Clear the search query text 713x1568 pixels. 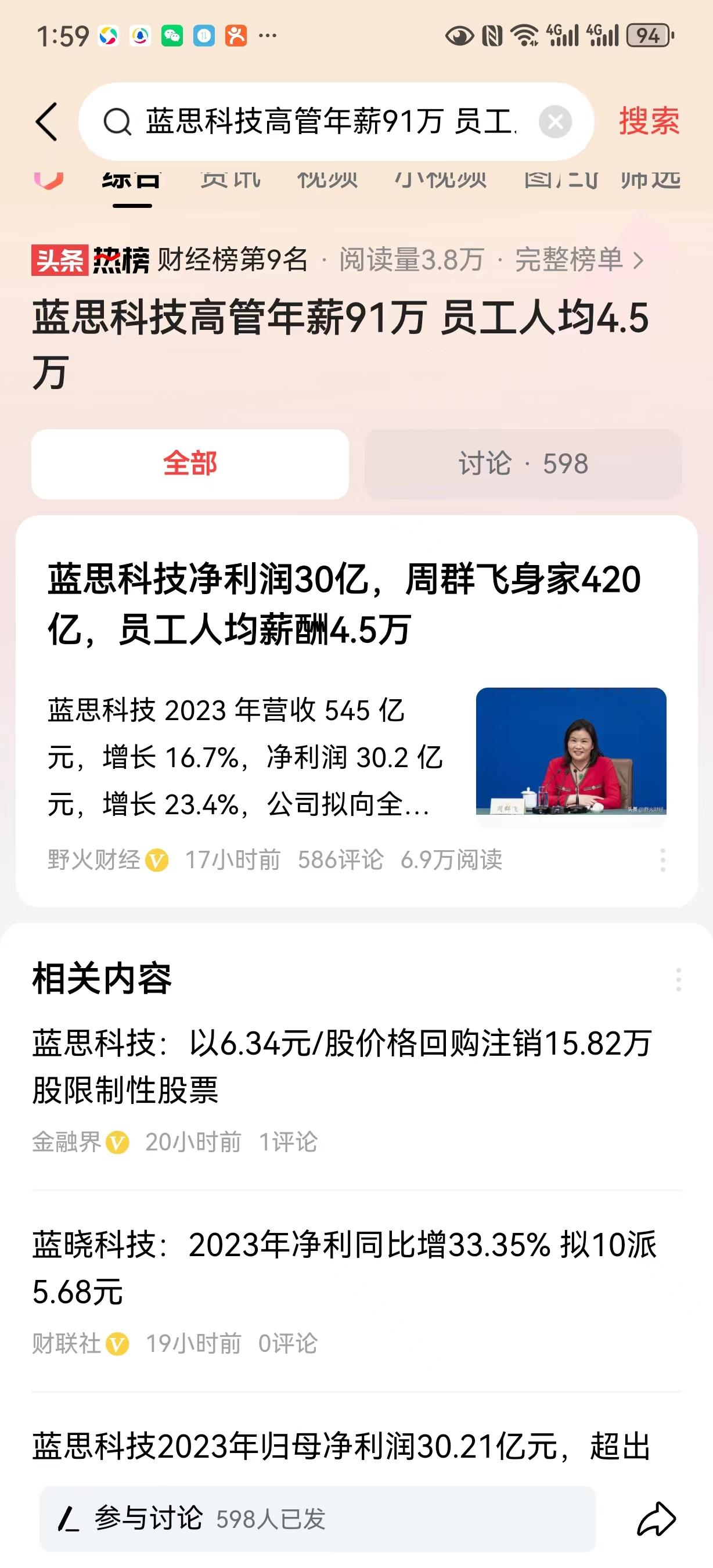pos(555,122)
